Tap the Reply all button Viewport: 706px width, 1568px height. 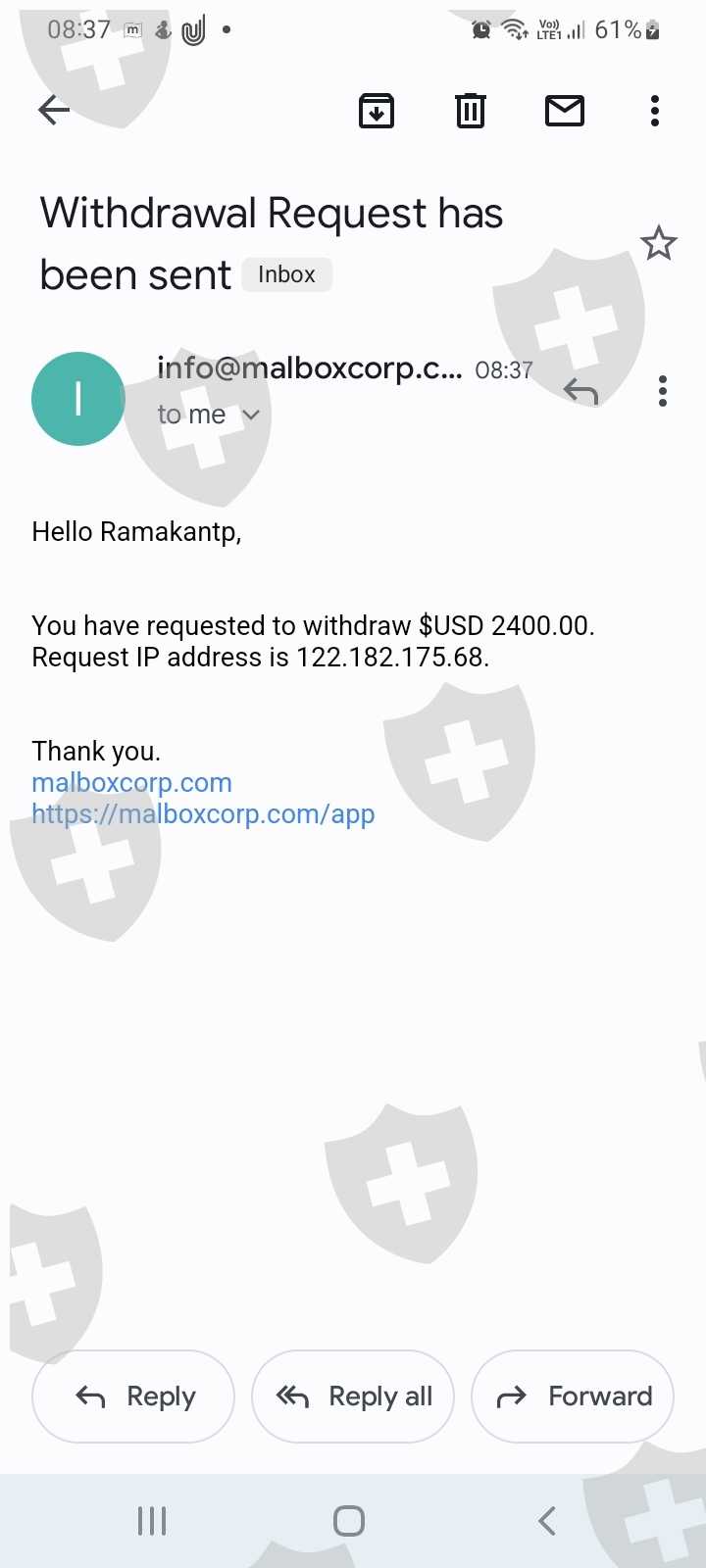[353, 1396]
